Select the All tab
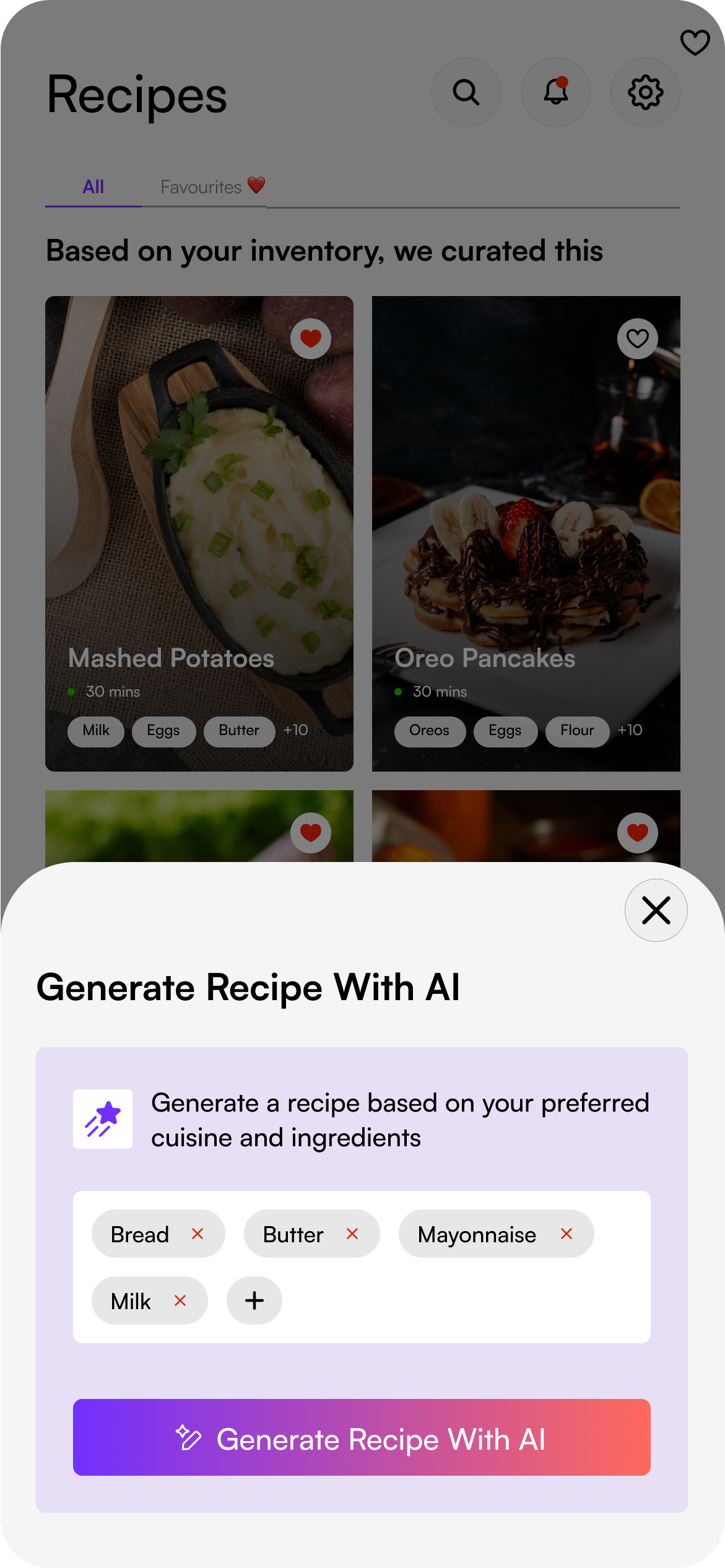The width and height of the screenshot is (725, 1568). point(93,186)
